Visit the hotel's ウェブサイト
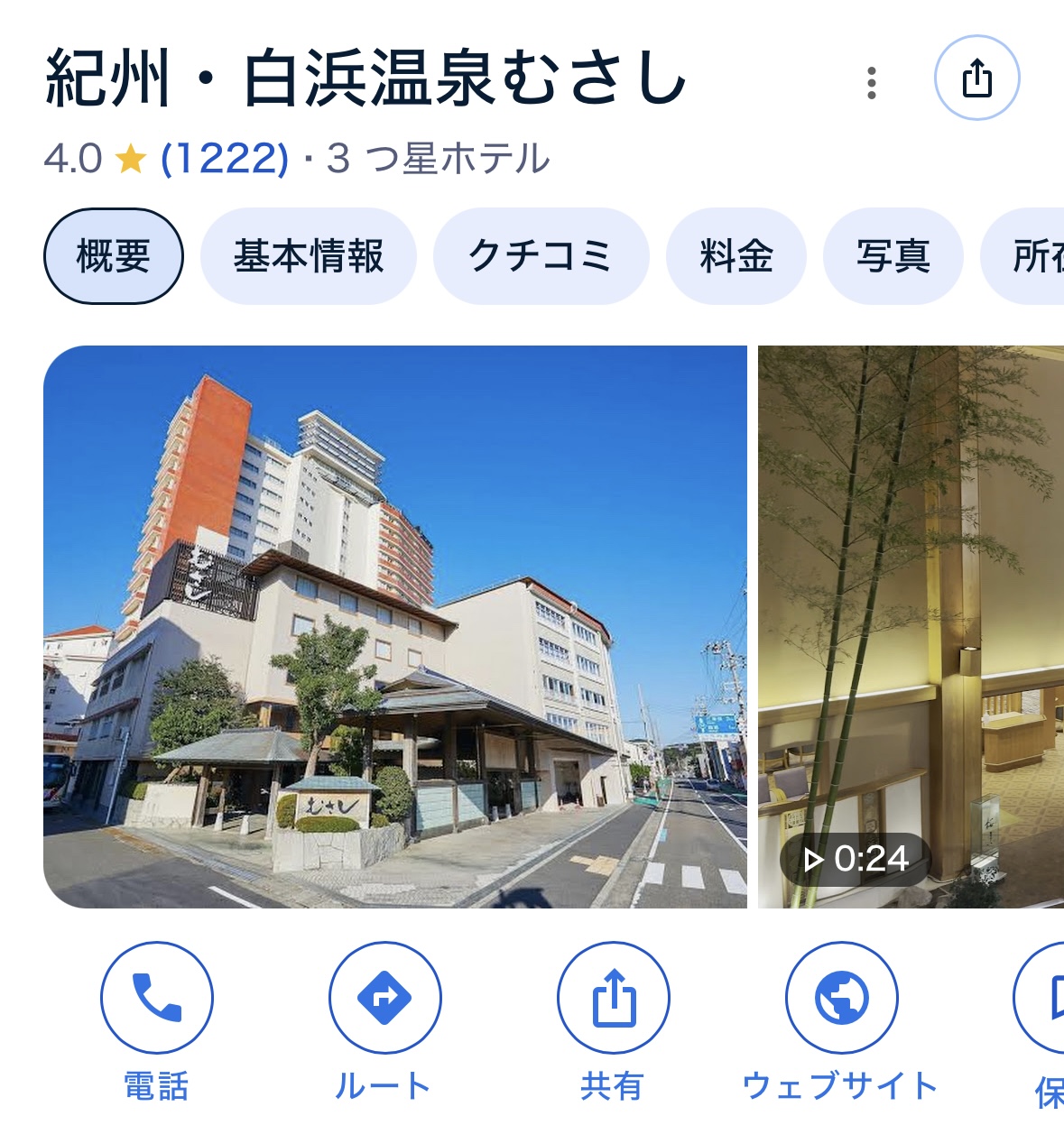The image size is (1064, 1125). tap(841, 999)
